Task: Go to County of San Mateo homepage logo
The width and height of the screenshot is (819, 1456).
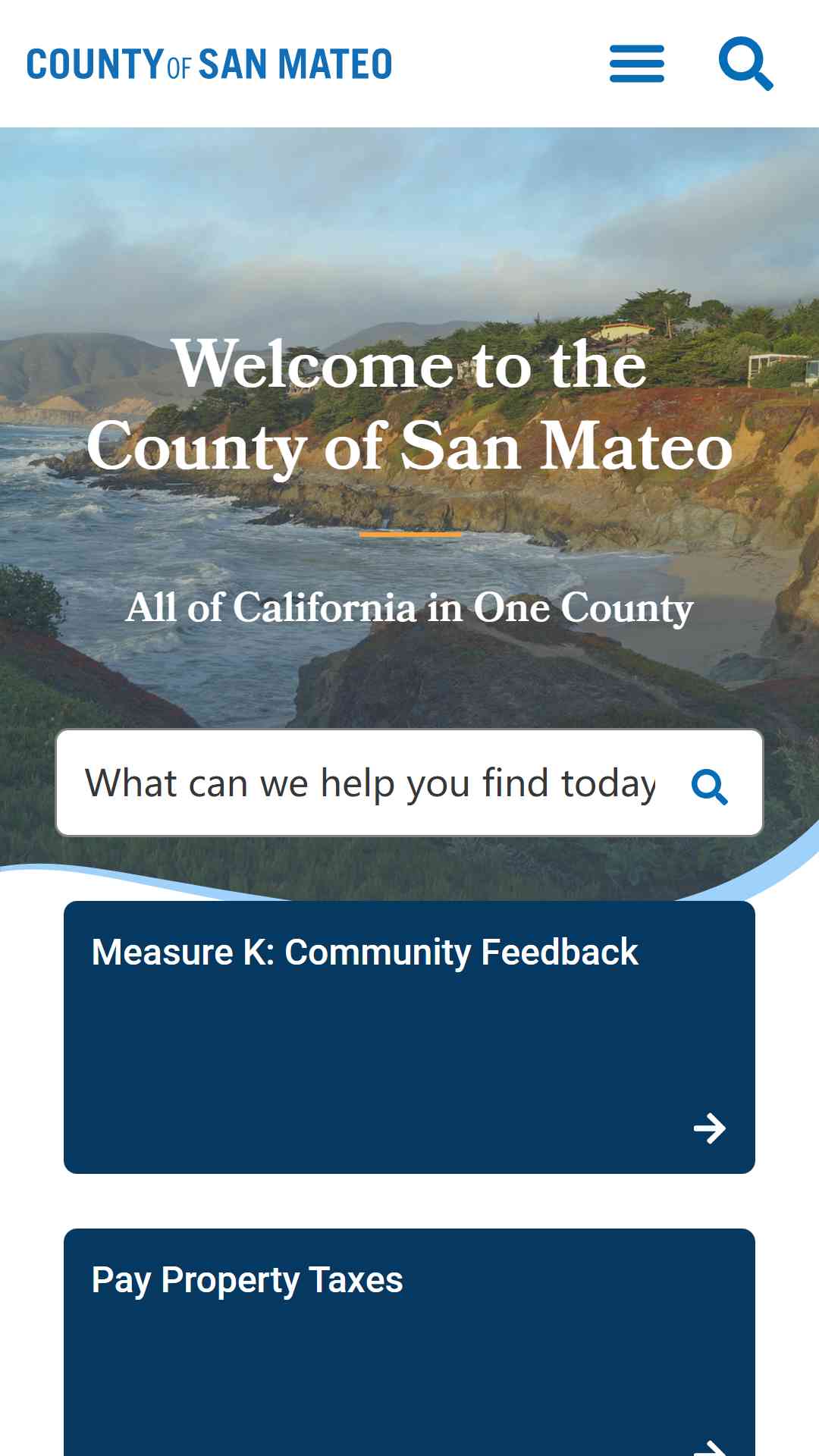Action: (x=209, y=64)
